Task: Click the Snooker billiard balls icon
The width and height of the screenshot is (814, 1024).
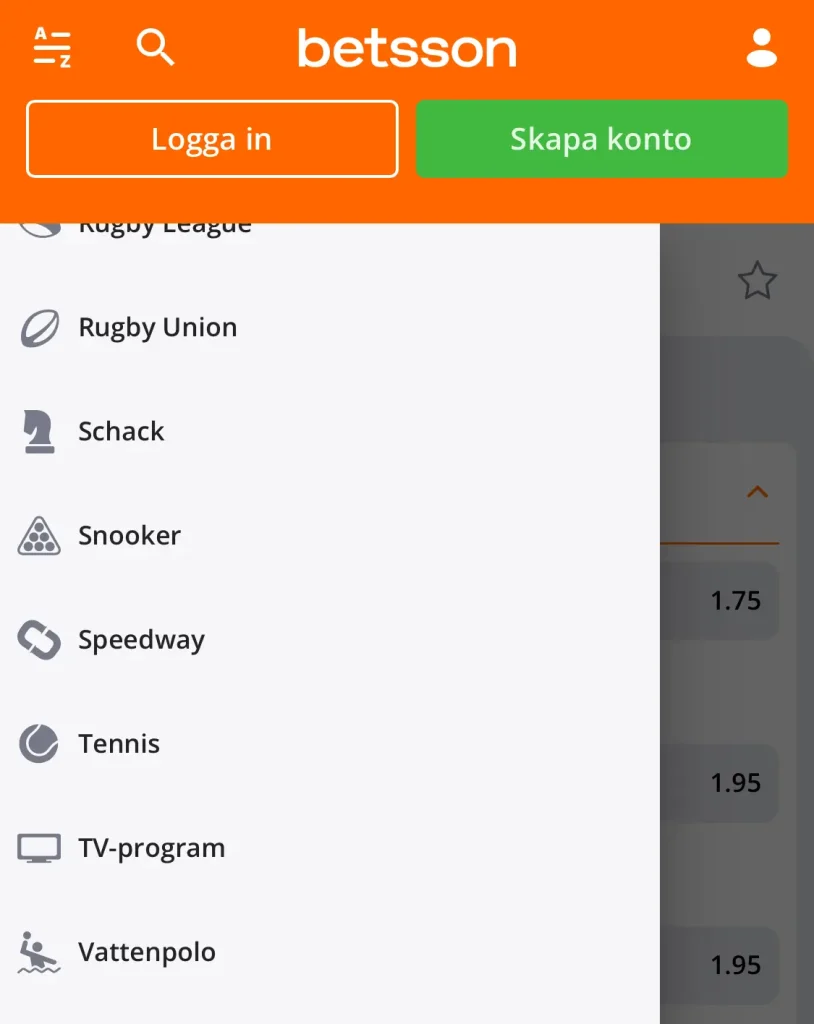Action: point(39,535)
